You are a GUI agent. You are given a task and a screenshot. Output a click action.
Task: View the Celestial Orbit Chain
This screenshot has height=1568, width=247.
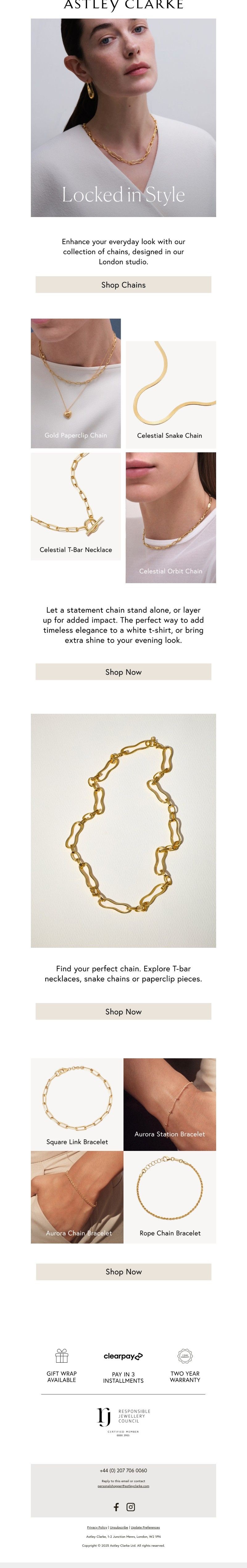pos(170,517)
